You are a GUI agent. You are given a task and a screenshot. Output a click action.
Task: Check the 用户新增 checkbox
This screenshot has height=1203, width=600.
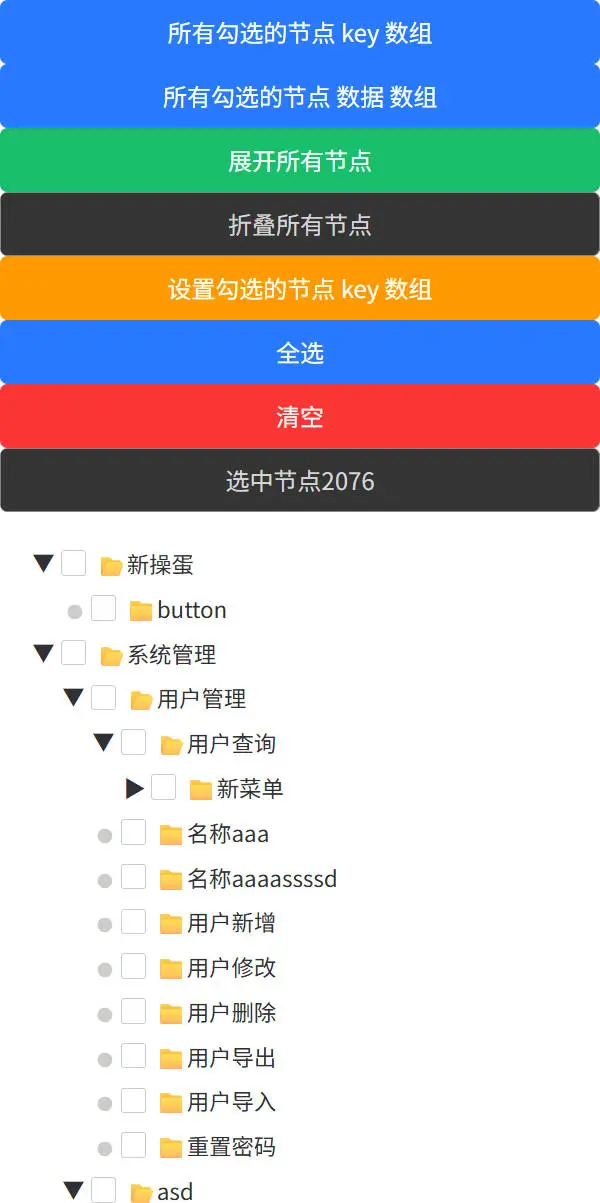click(x=133, y=922)
